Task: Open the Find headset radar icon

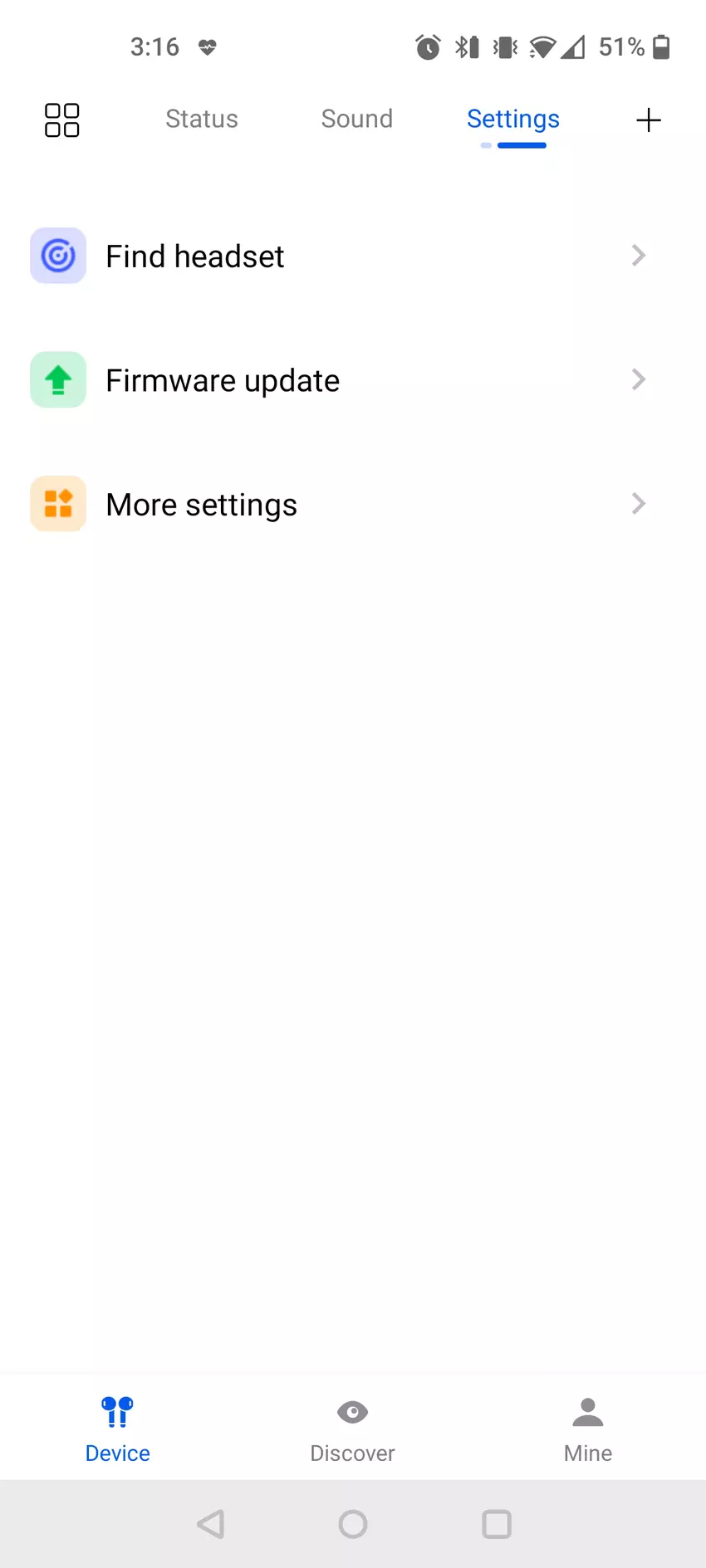Action: coord(58,256)
